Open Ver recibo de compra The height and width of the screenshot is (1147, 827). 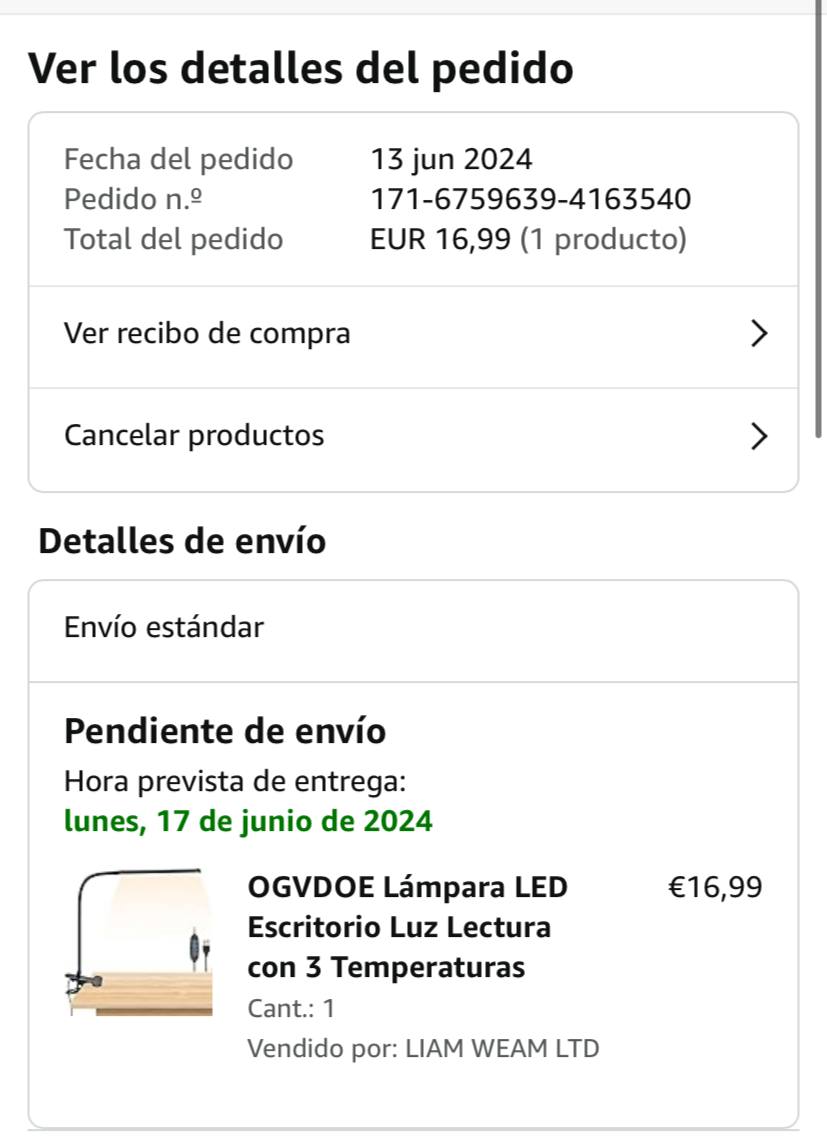click(x=412, y=334)
